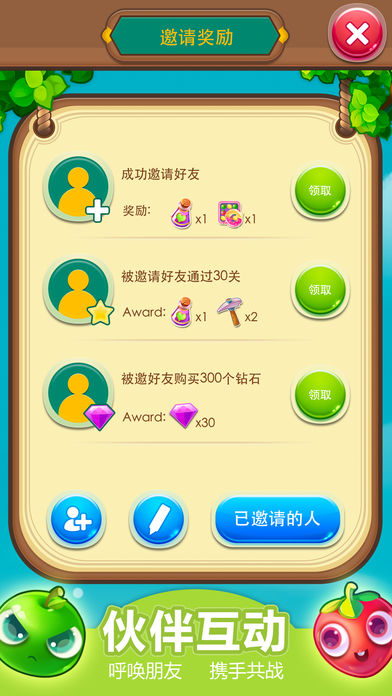
Task: Close the 邀请奖励 window
Action: [357, 34]
